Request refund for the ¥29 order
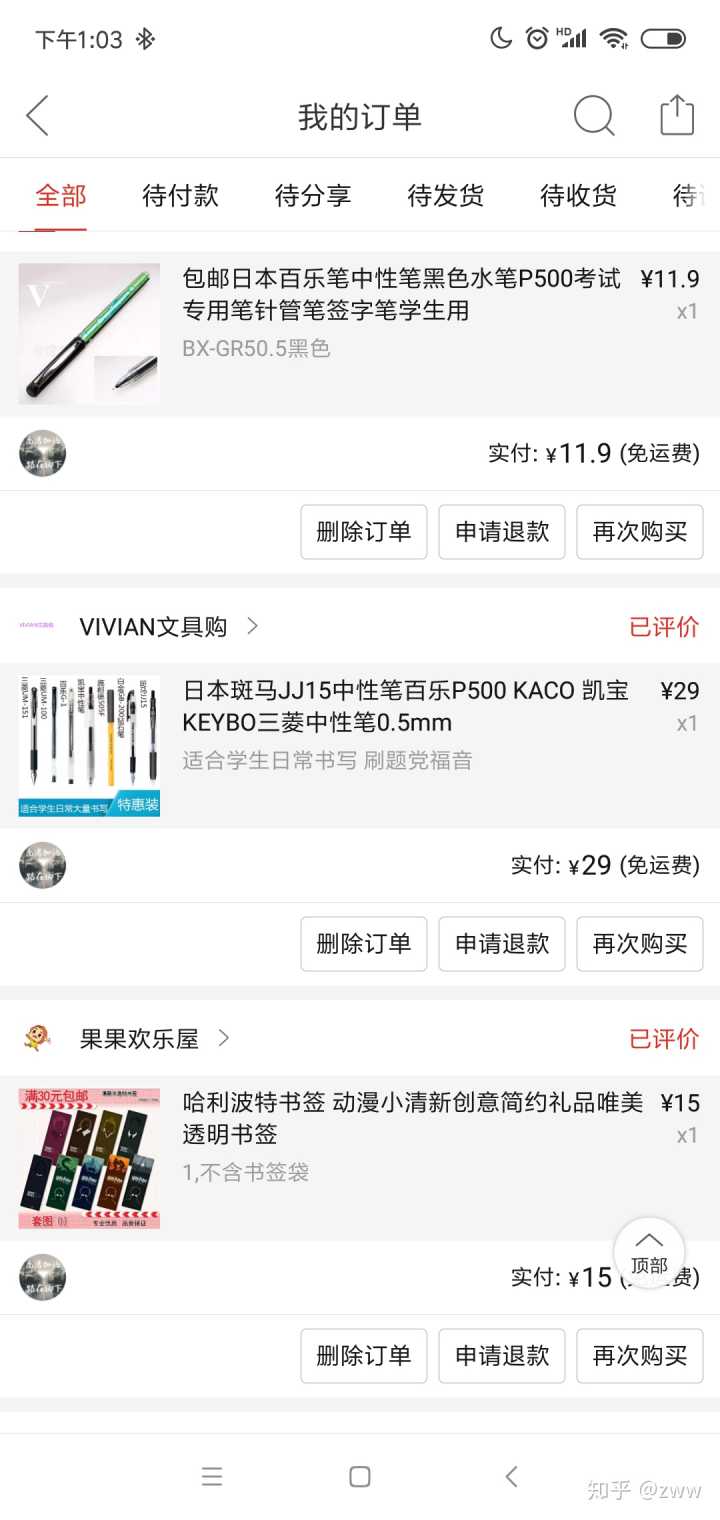720x1520 pixels. [502, 944]
